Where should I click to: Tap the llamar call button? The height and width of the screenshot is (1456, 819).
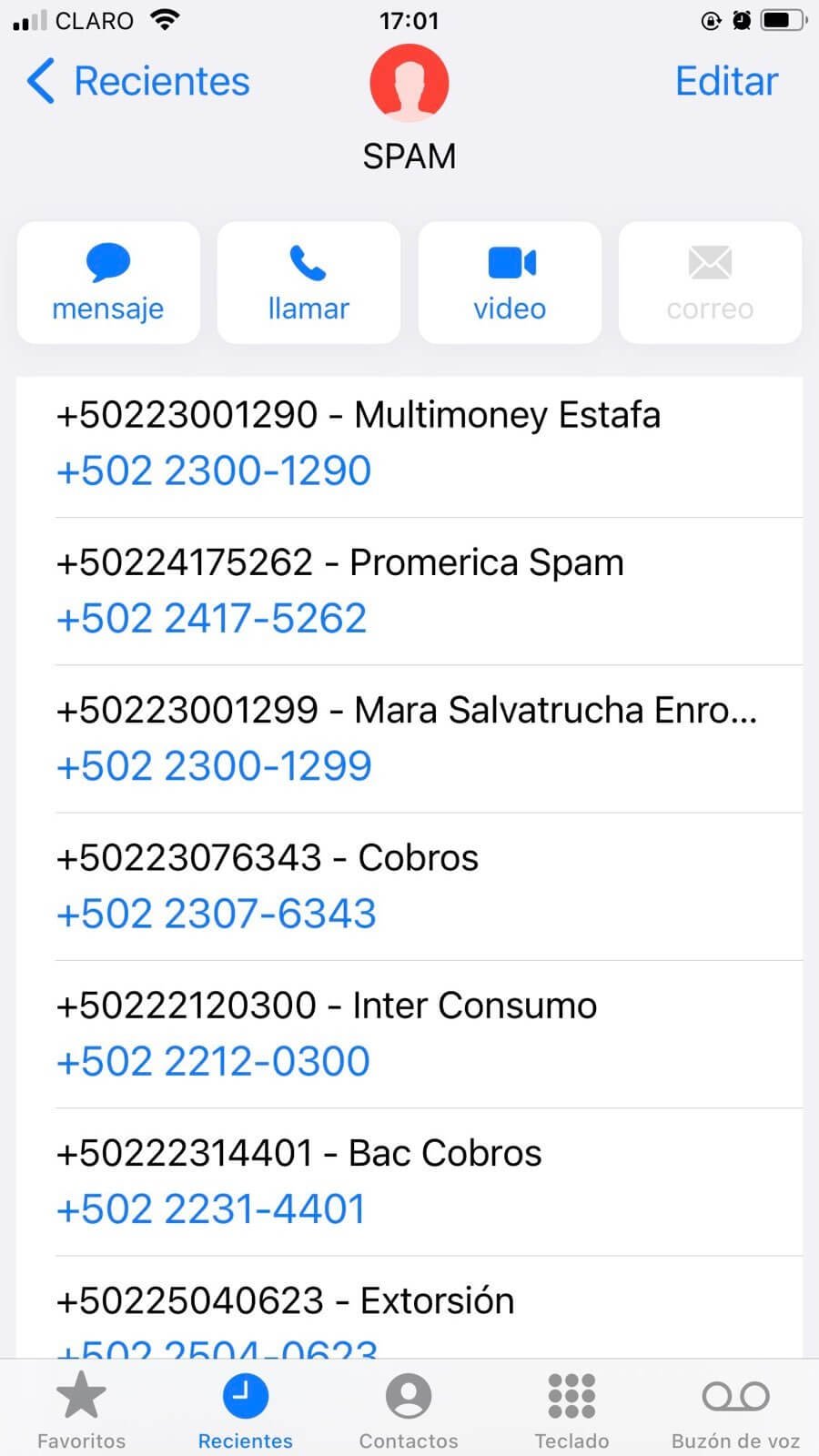tap(308, 283)
